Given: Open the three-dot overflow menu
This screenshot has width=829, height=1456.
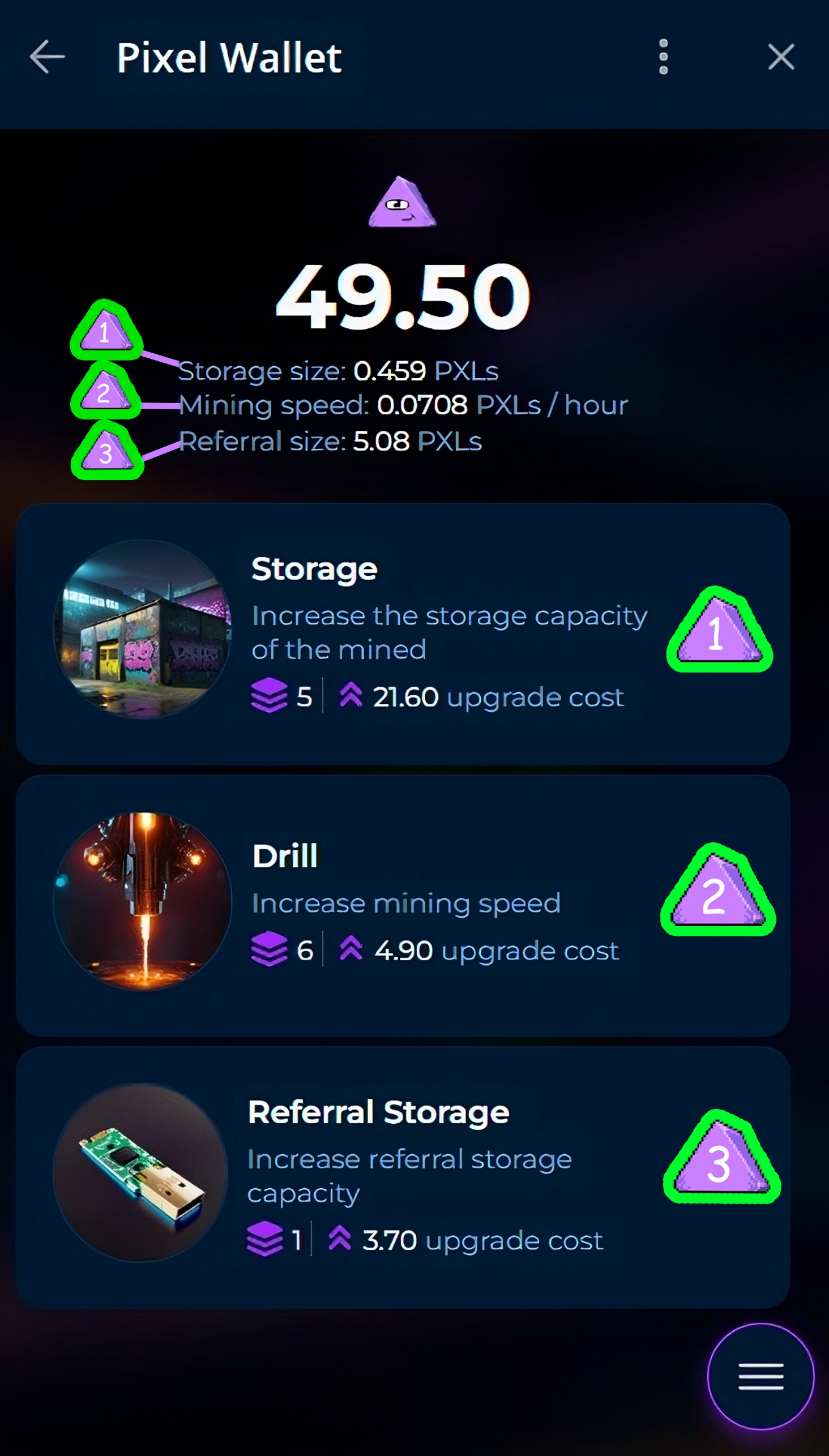Looking at the screenshot, I should tap(663, 57).
